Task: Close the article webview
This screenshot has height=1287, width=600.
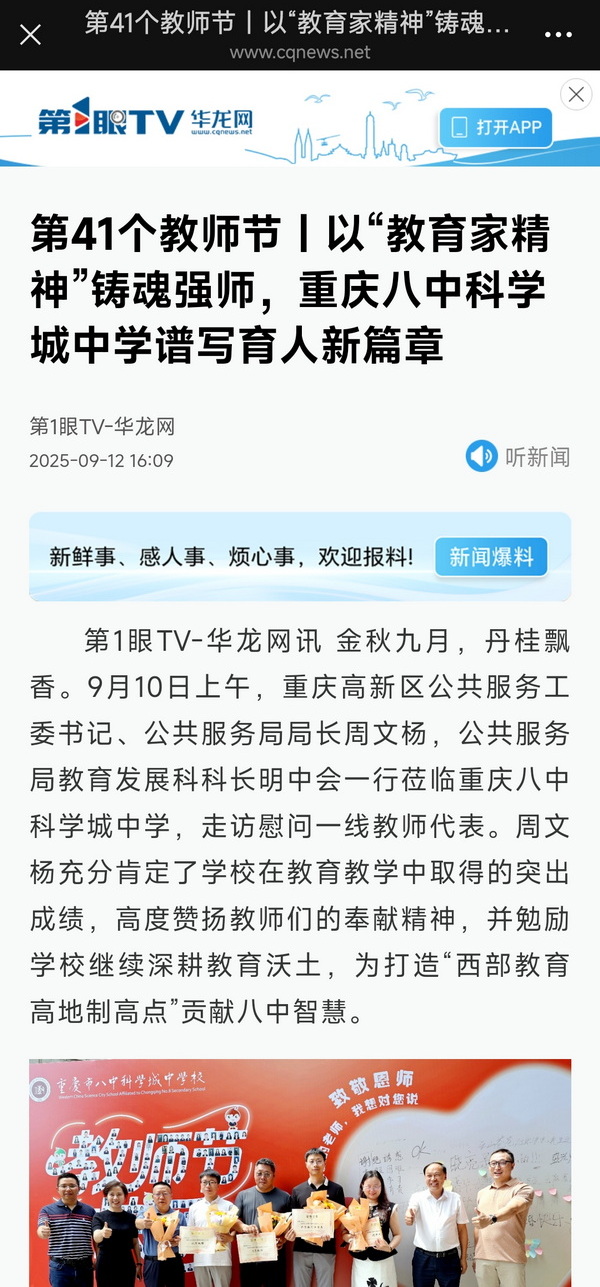Action: point(31,35)
